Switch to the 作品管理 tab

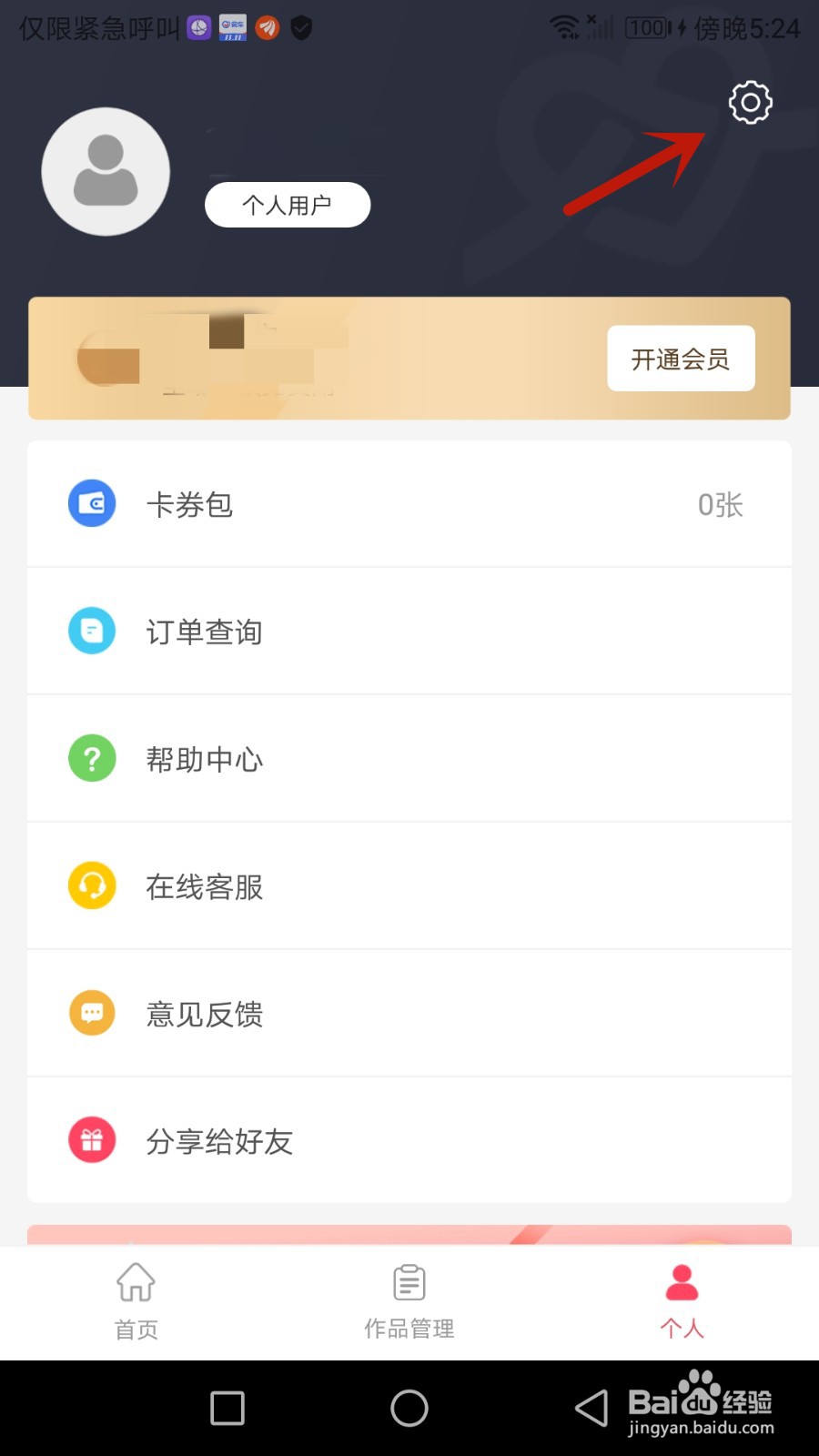(409, 1301)
